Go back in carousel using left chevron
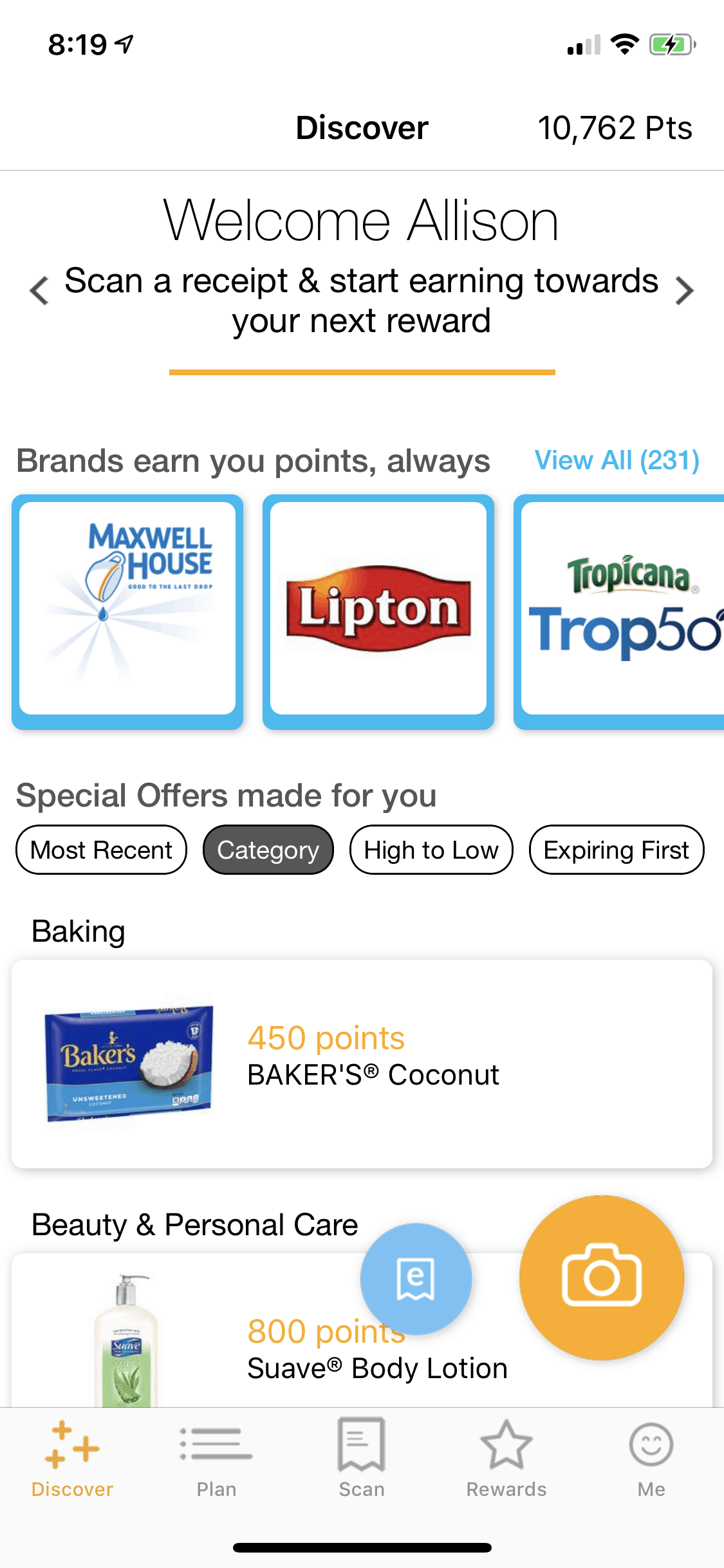Viewport: 724px width, 1568px height. pyautogui.click(x=37, y=291)
